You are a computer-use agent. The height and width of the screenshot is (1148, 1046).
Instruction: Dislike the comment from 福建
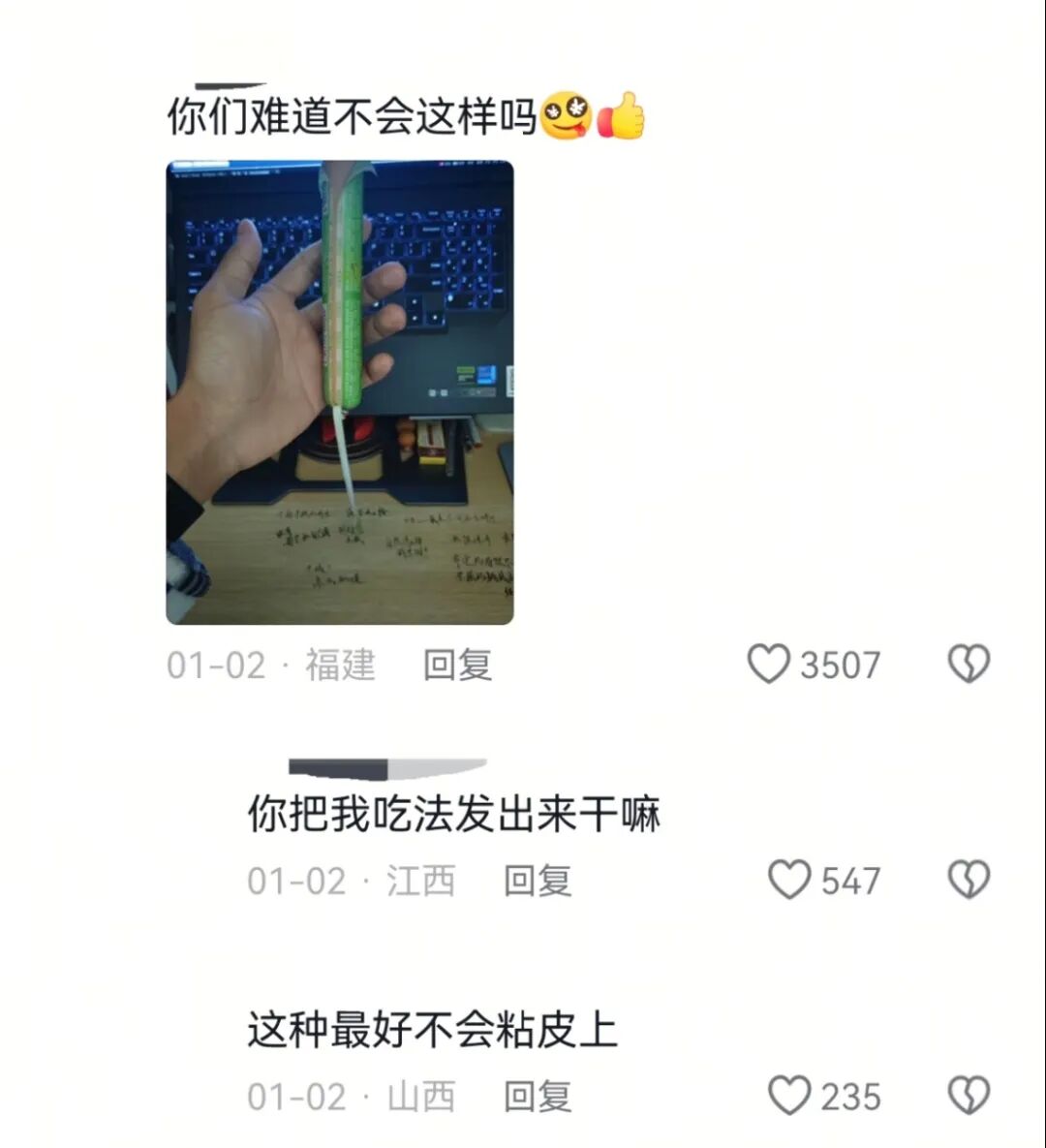[x=968, y=665]
